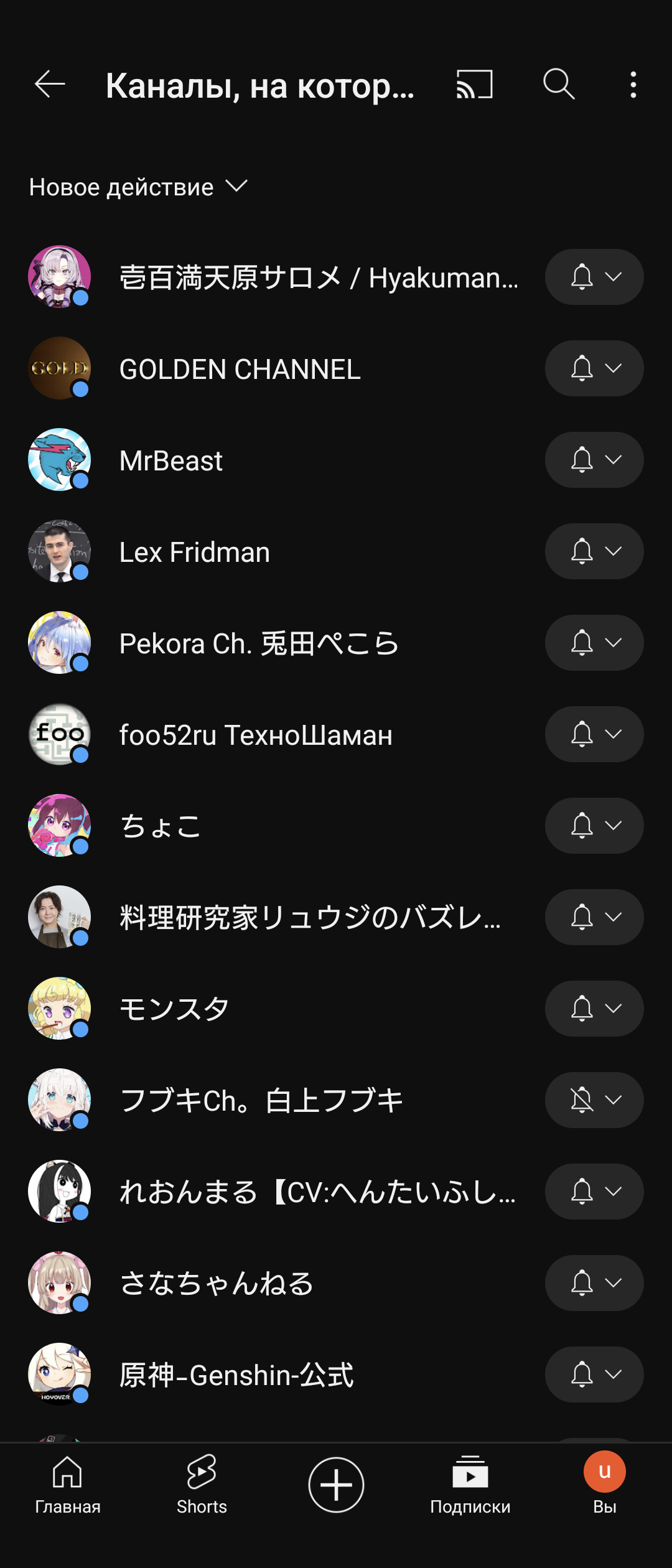Open the three-dot overflow menu
The width and height of the screenshot is (672, 1568).
click(x=633, y=84)
